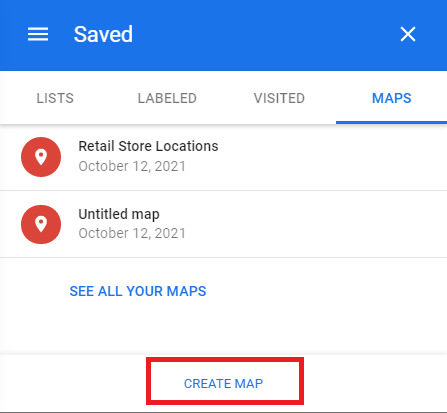Close the Saved panel

point(408,34)
